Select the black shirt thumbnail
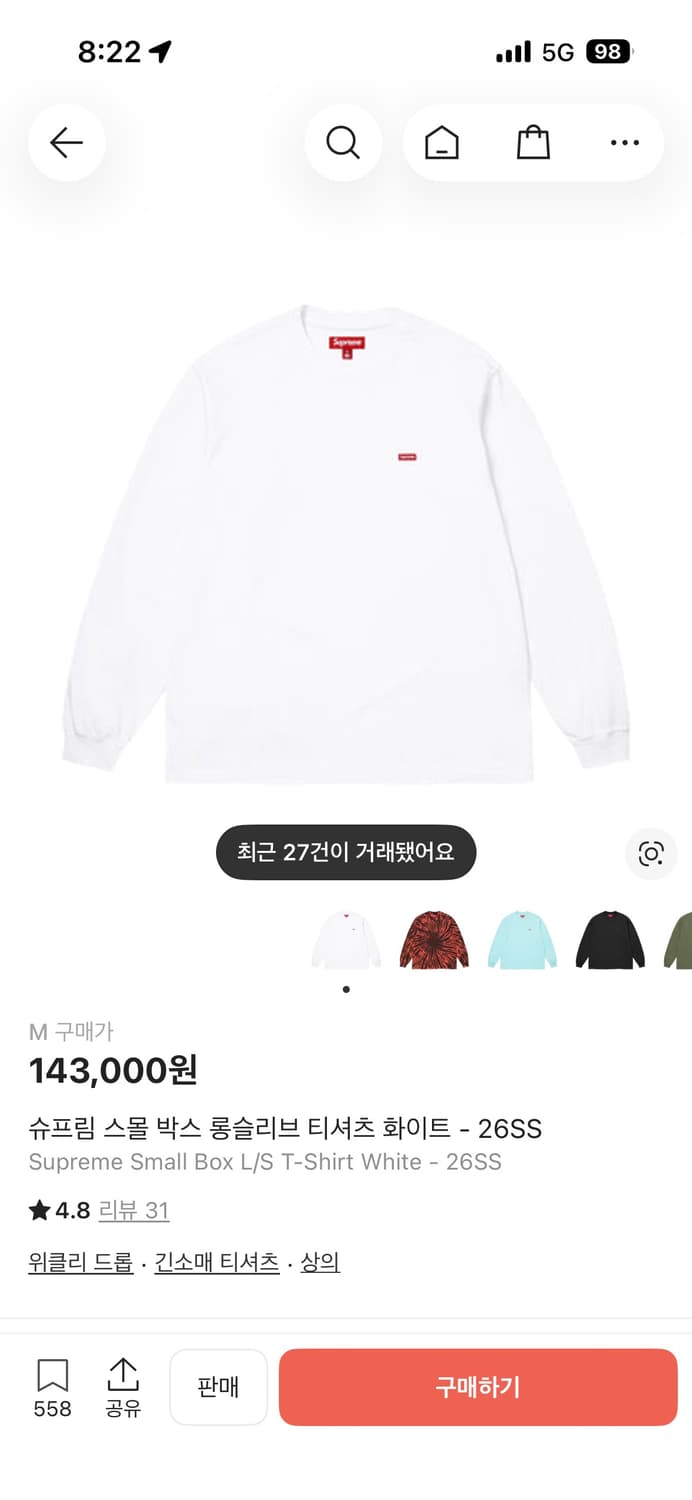The image size is (692, 1500). (x=609, y=940)
